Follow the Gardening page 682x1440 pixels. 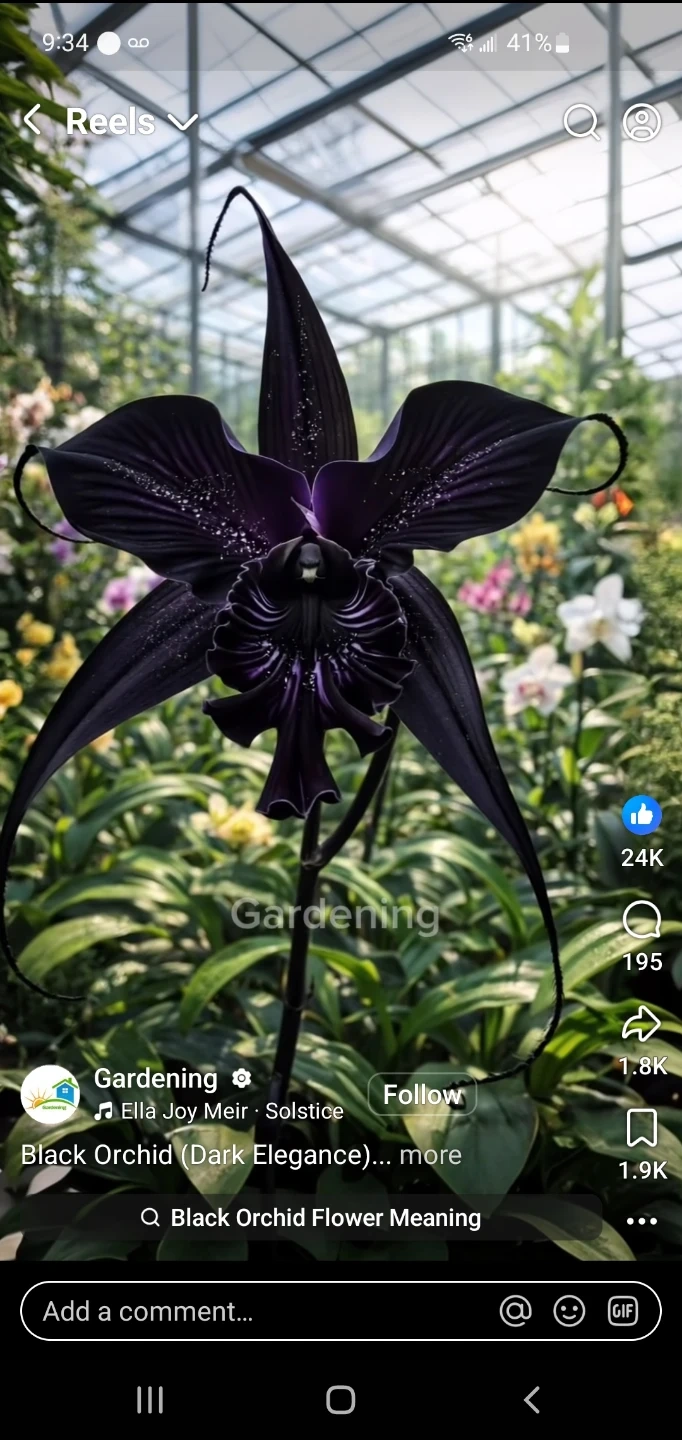[422, 1095]
